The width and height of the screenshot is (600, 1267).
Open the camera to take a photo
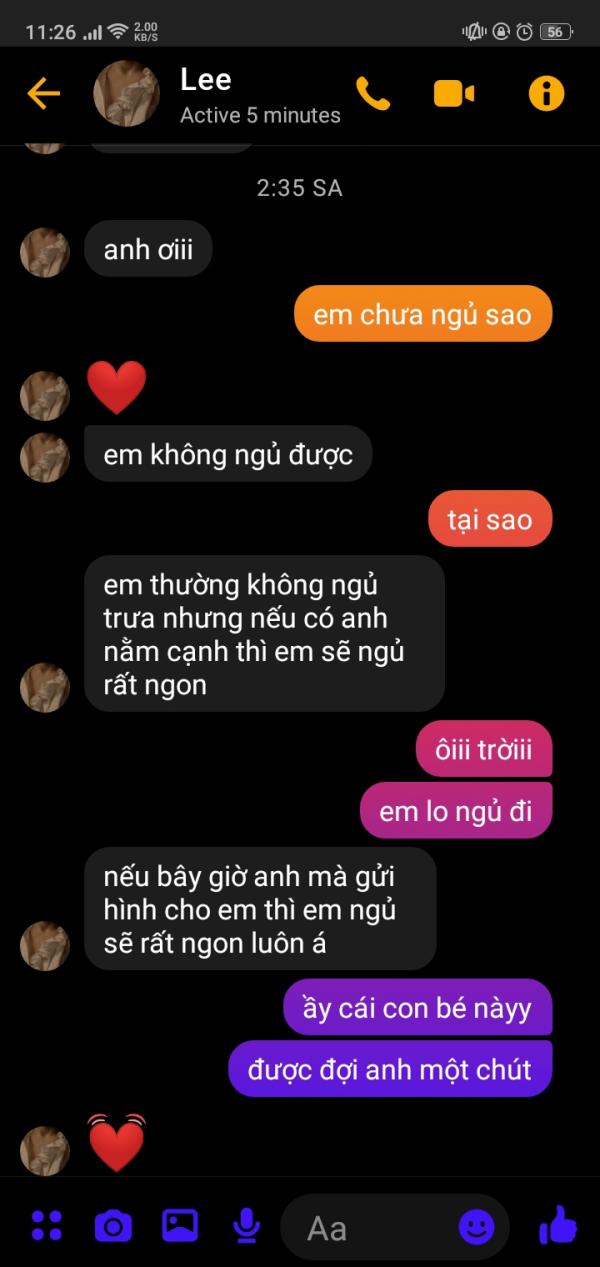pos(113,1225)
